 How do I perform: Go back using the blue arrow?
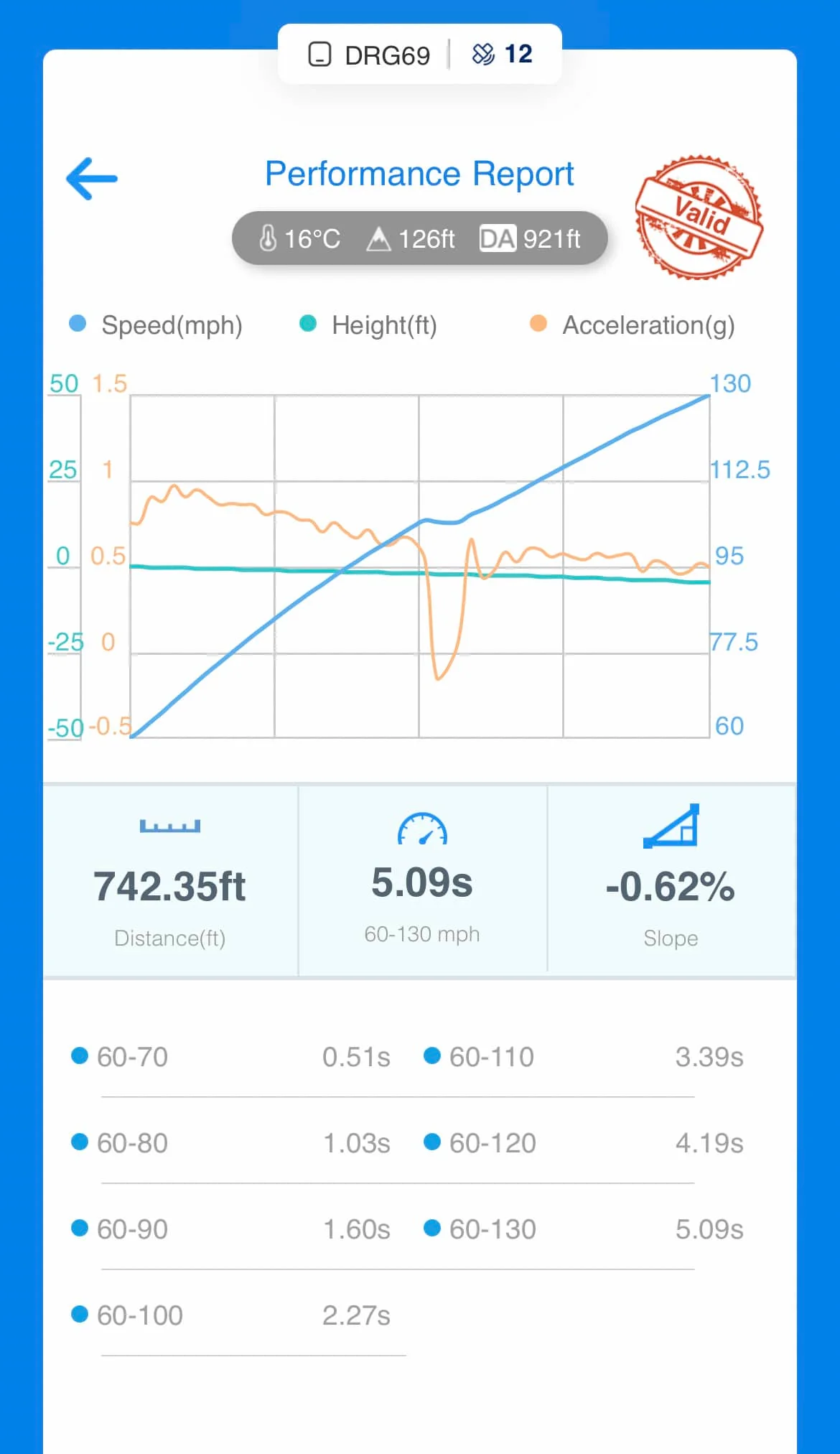click(x=92, y=179)
